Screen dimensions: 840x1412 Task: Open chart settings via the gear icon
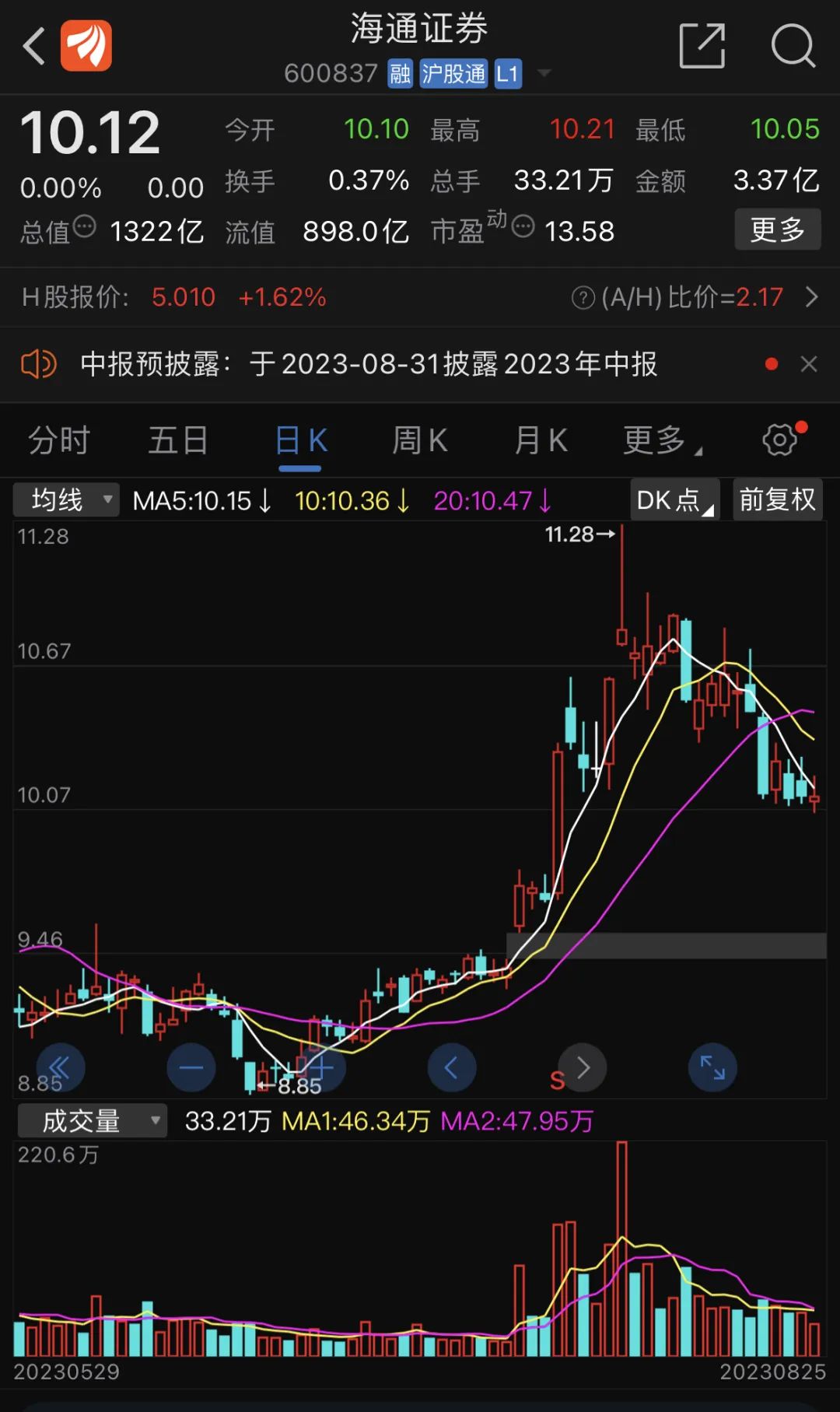click(778, 440)
